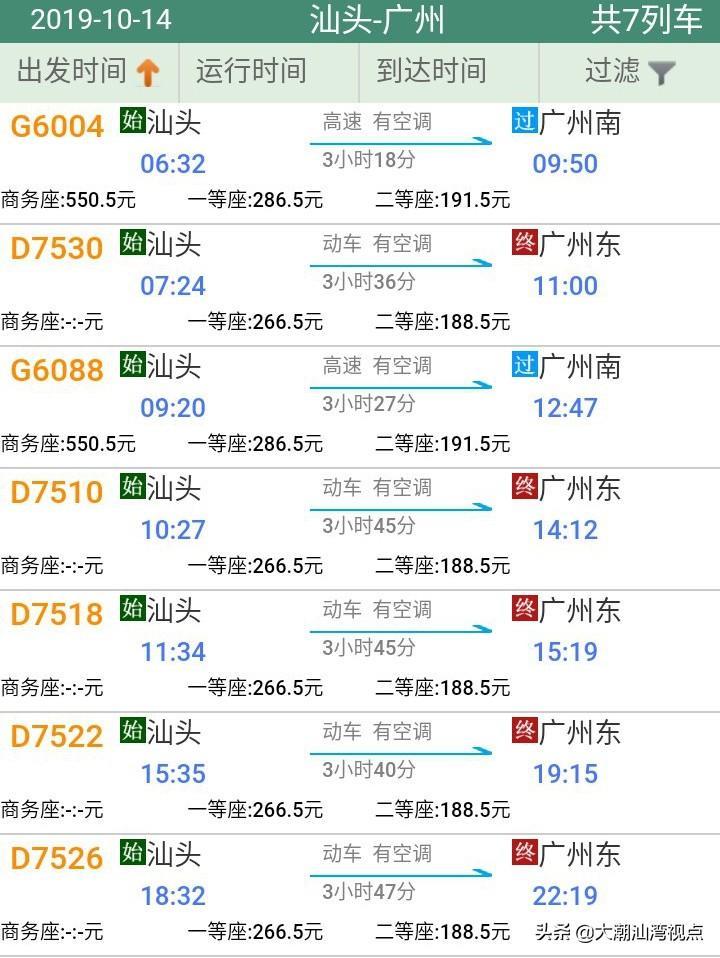
Task: Change the travel date 2019-10-14
Action: [x=100, y=19]
